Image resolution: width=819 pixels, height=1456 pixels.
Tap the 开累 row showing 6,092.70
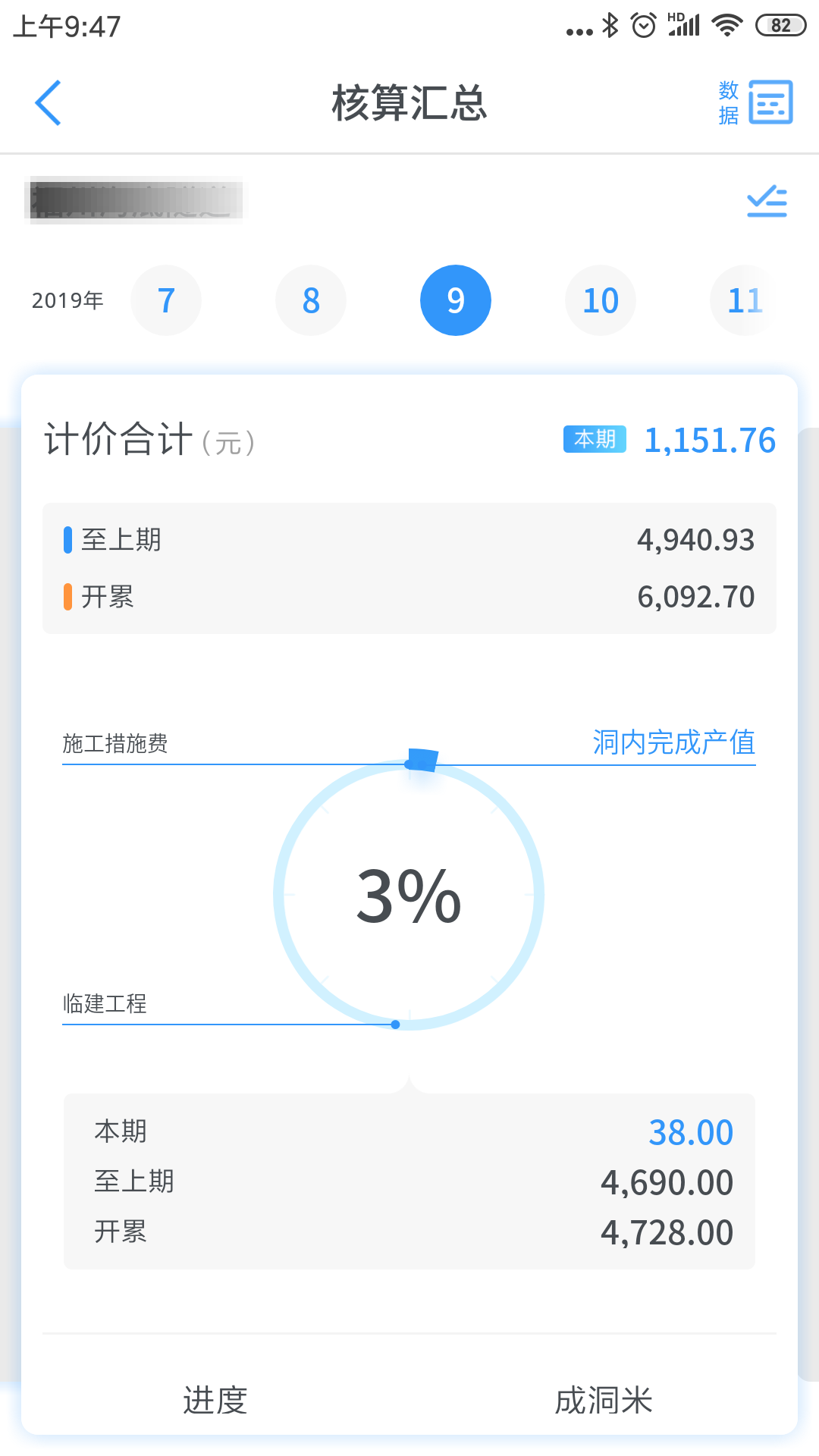[x=409, y=597]
